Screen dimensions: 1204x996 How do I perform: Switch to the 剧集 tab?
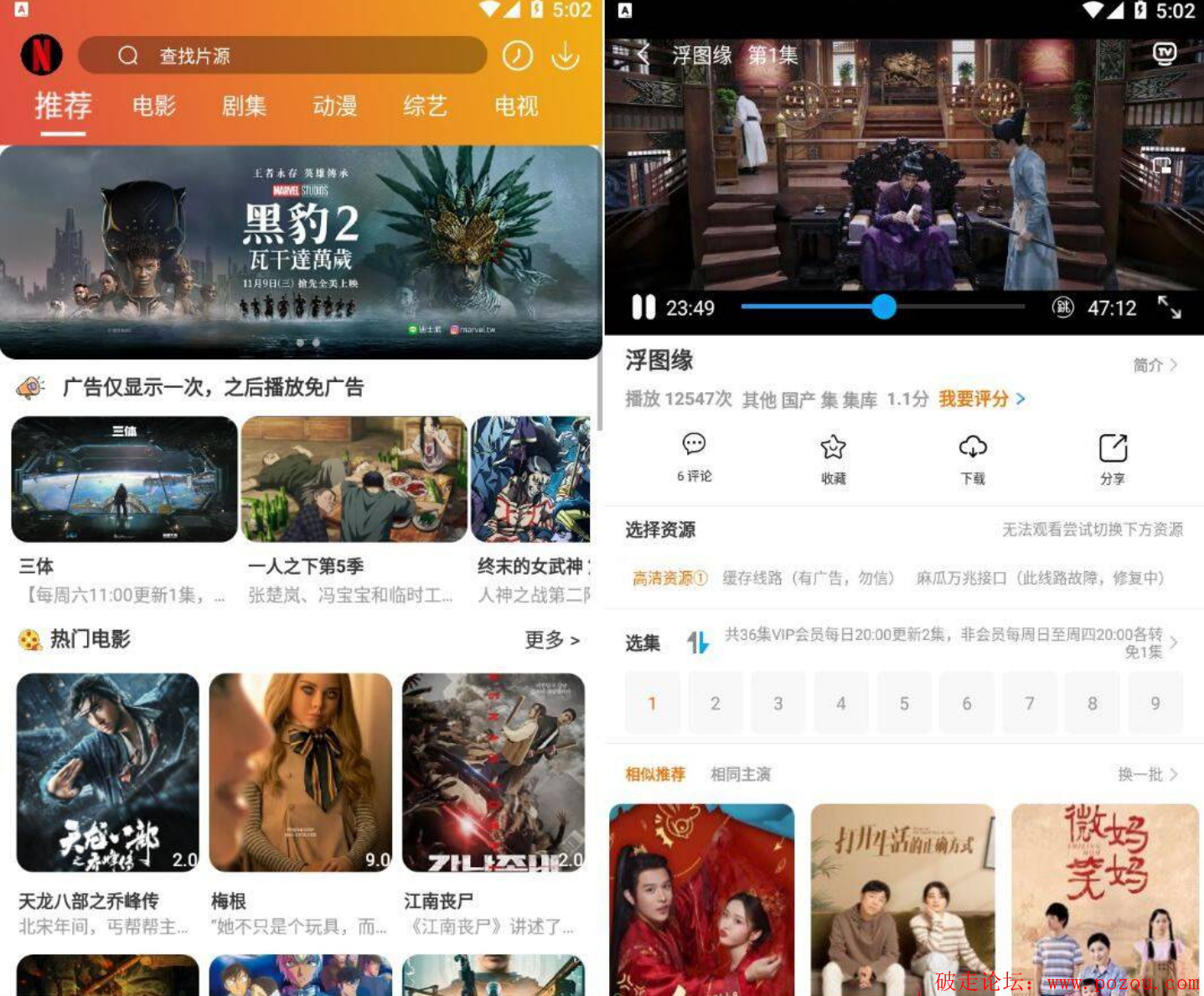244,106
